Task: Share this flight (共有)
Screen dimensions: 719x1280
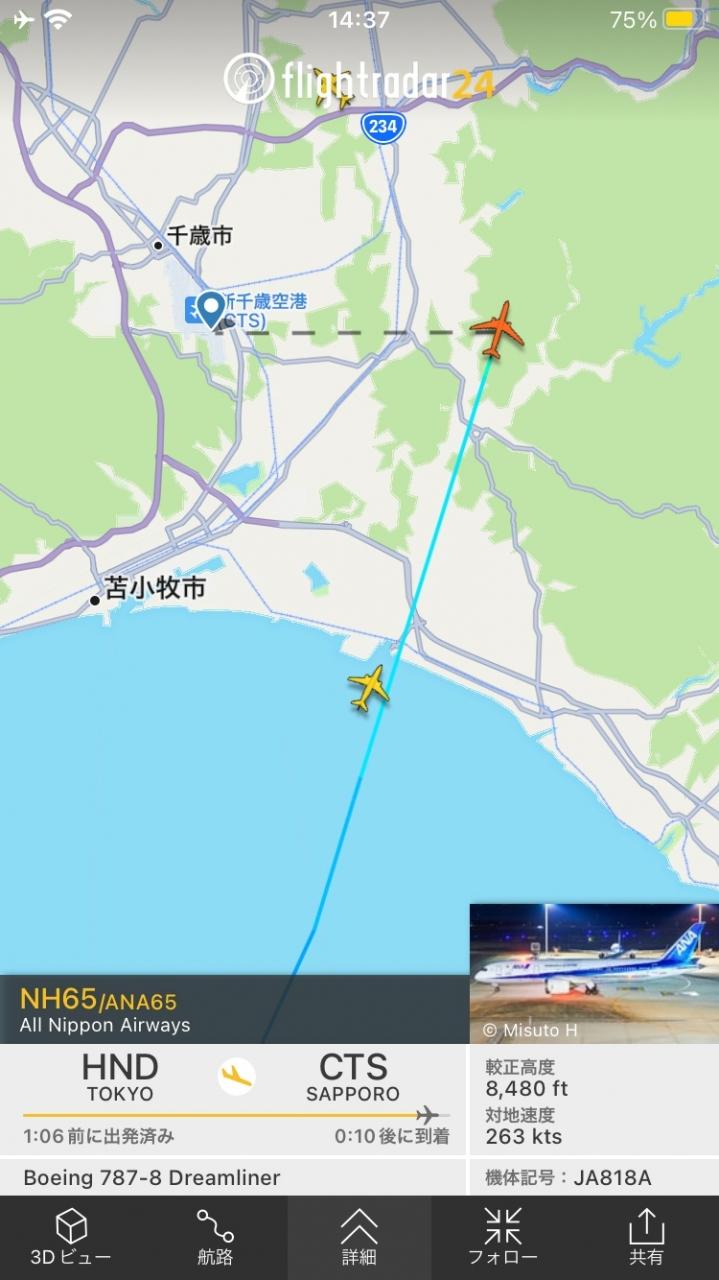Action: coord(646,1237)
